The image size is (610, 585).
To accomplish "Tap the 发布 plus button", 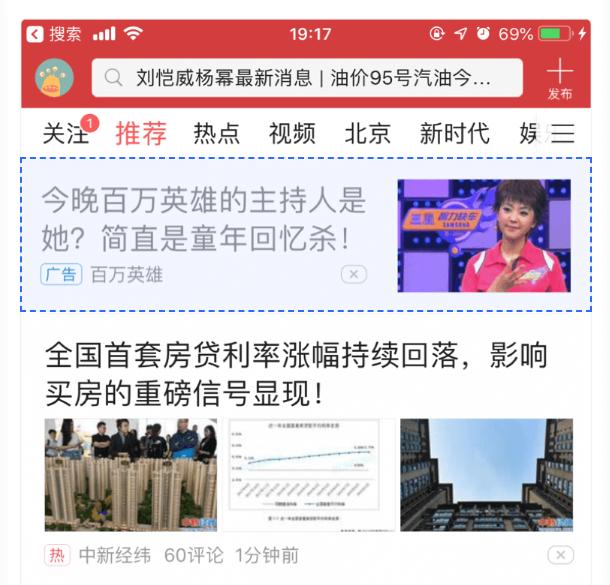I will pyautogui.click(x=559, y=78).
